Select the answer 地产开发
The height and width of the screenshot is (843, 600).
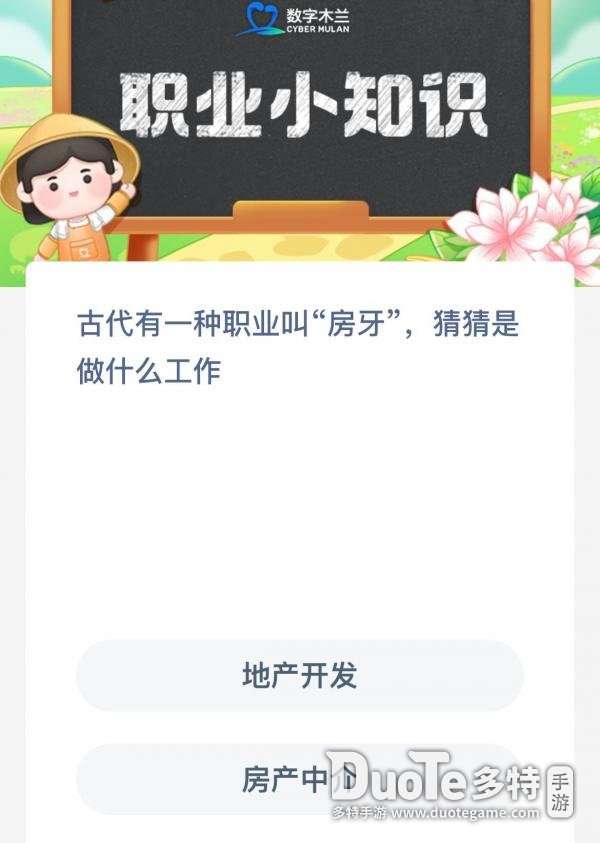pos(300,676)
